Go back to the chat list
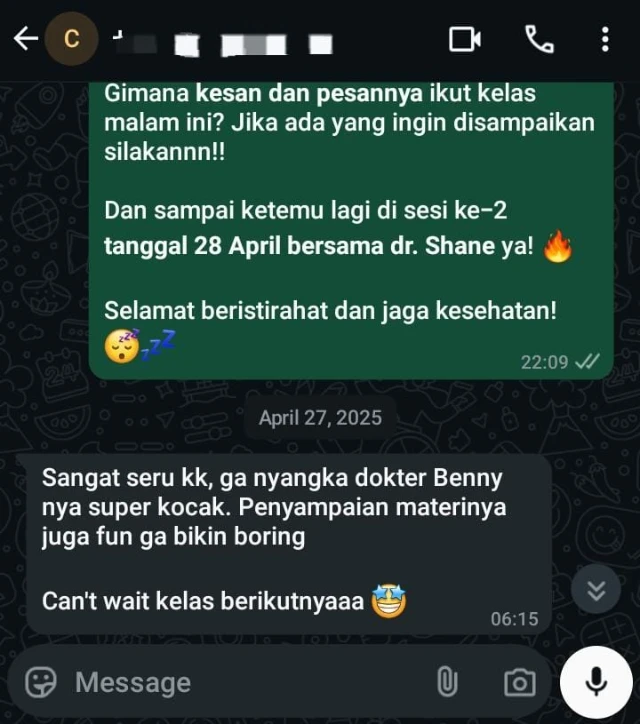This screenshot has width=640, height=724. point(25,39)
